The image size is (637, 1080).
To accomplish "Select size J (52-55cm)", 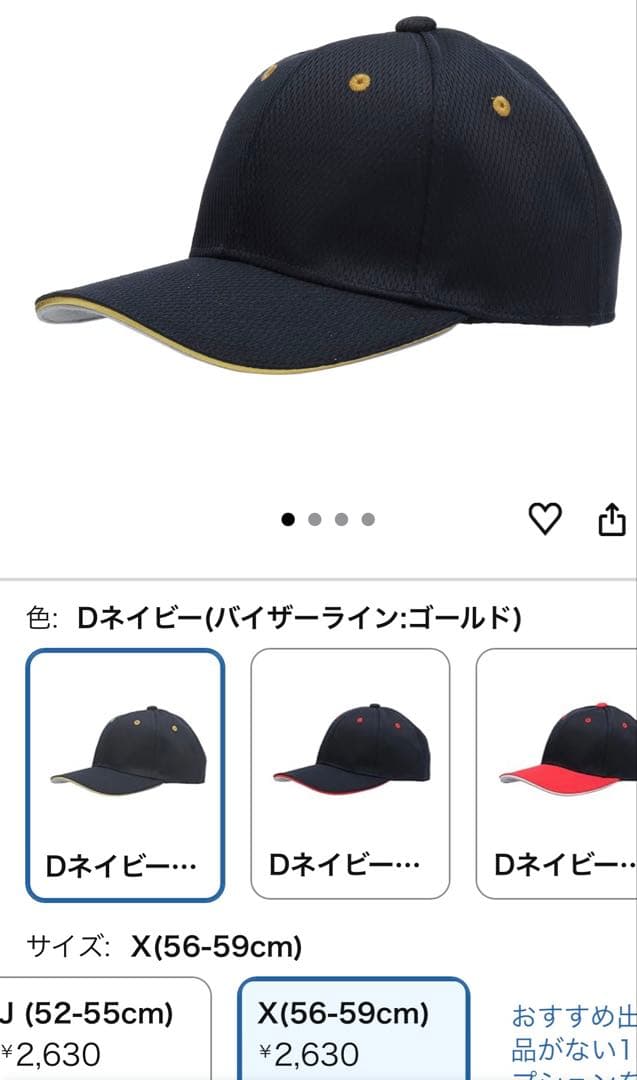I will pyautogui.click(x=105, y=1030).
